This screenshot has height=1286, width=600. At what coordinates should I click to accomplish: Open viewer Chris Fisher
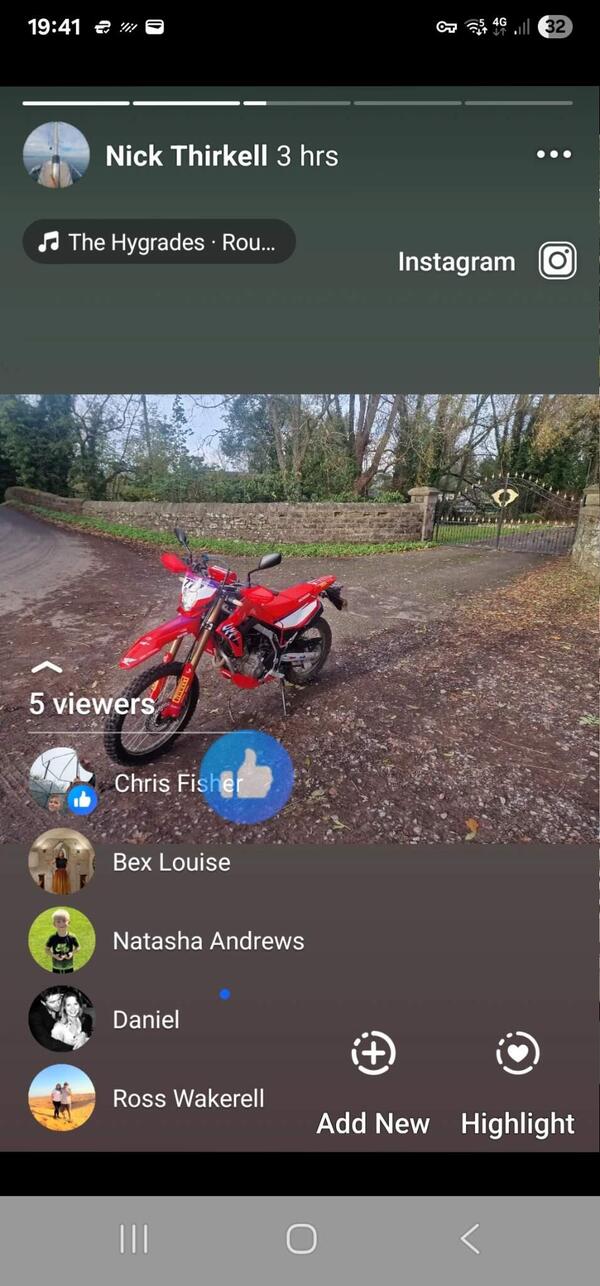click(176, 783)
